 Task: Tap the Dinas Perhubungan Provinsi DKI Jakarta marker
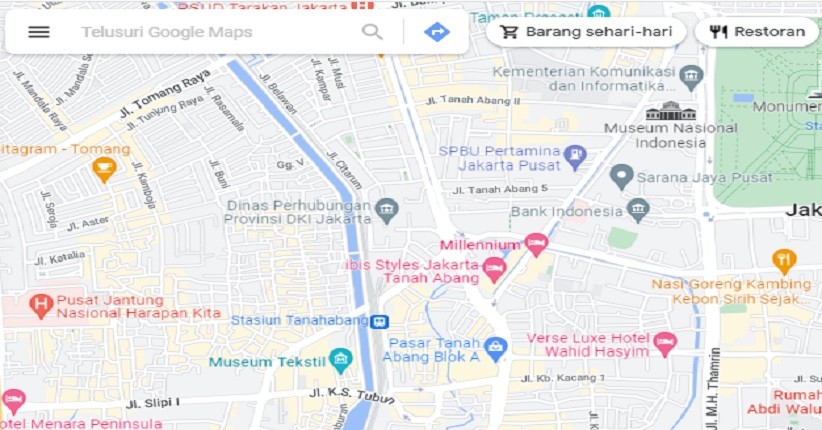387,210
